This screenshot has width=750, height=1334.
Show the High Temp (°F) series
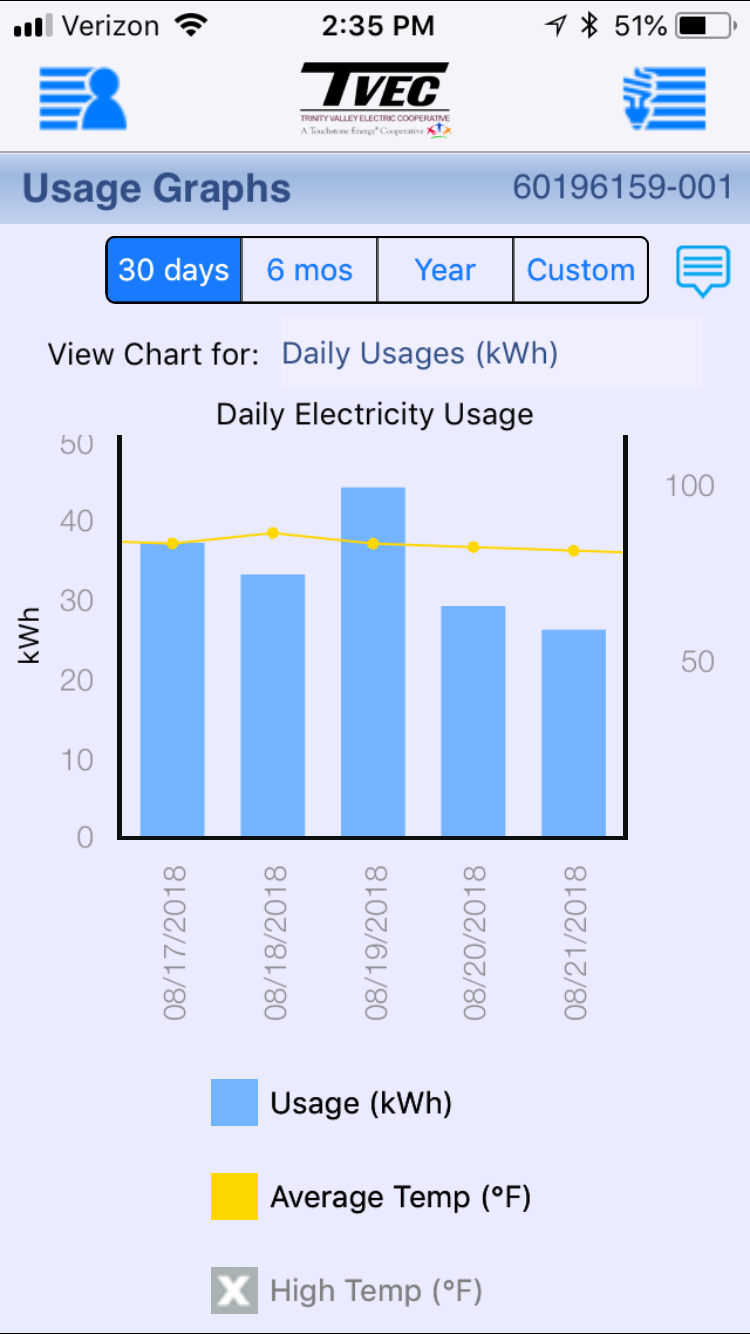coord(234,1291)
